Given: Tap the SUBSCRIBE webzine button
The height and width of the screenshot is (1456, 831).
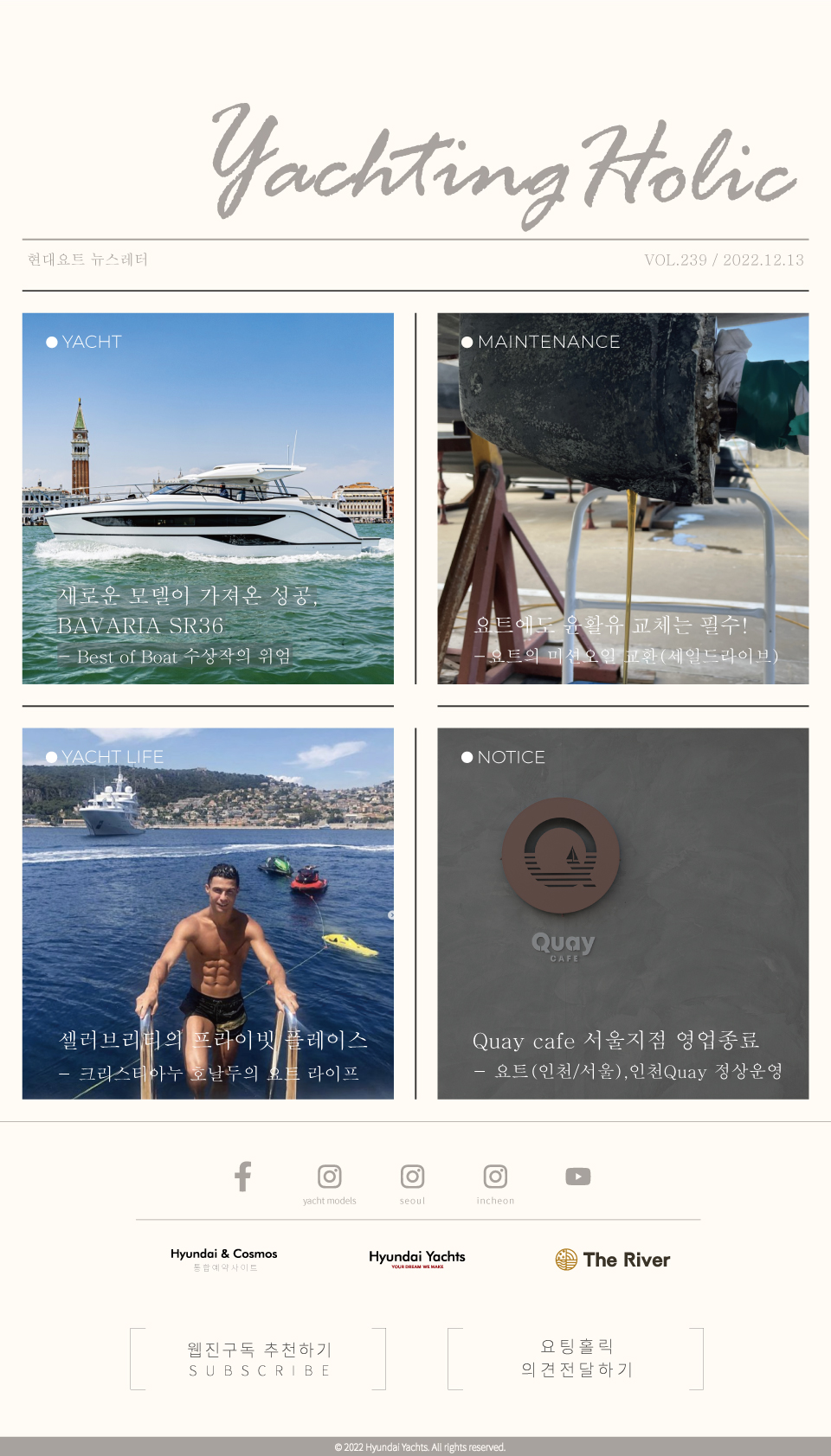Looking at the screenshot, I should (258, 1359).
